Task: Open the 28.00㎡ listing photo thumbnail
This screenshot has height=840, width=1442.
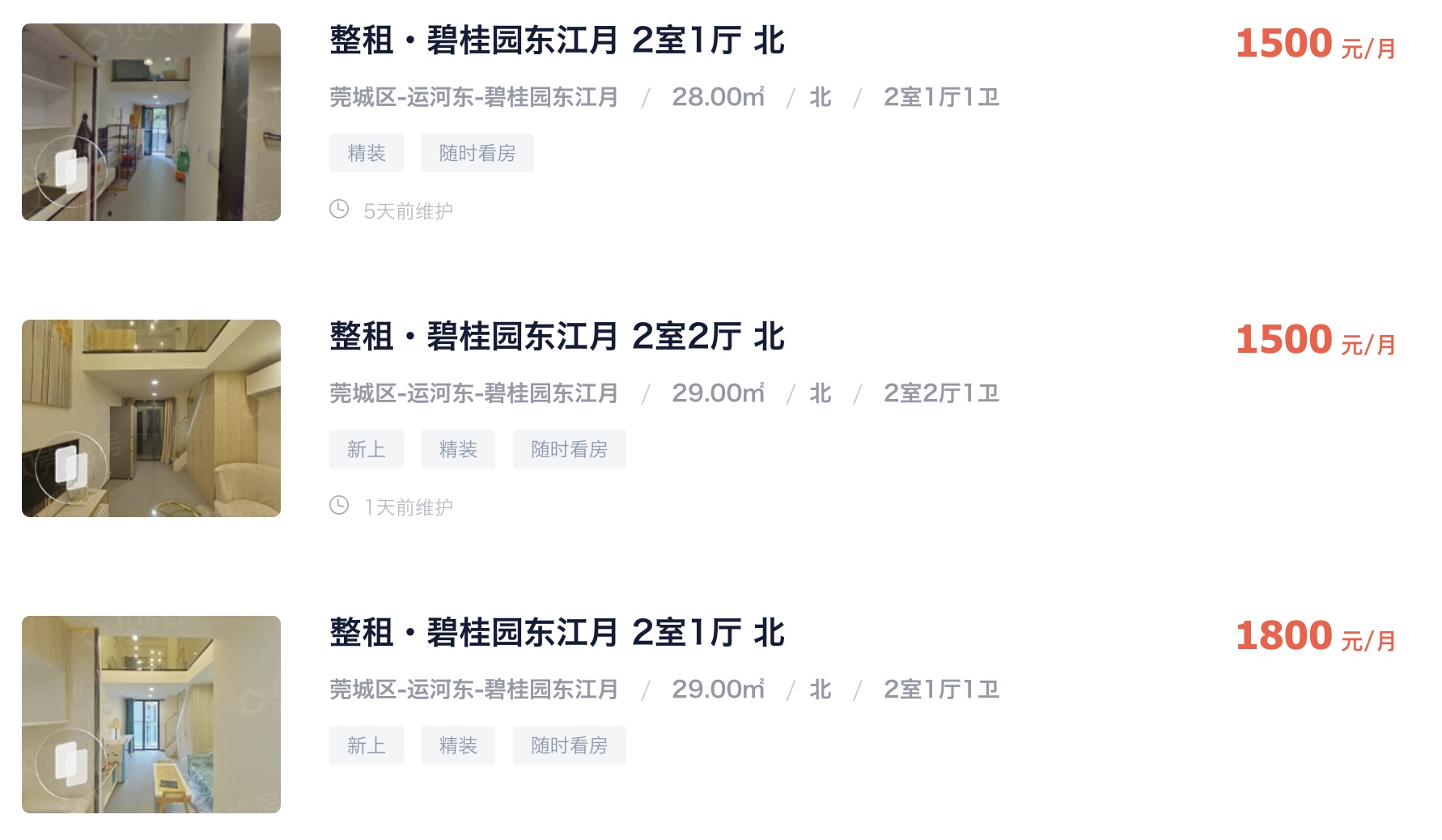Action: [151, 122]
